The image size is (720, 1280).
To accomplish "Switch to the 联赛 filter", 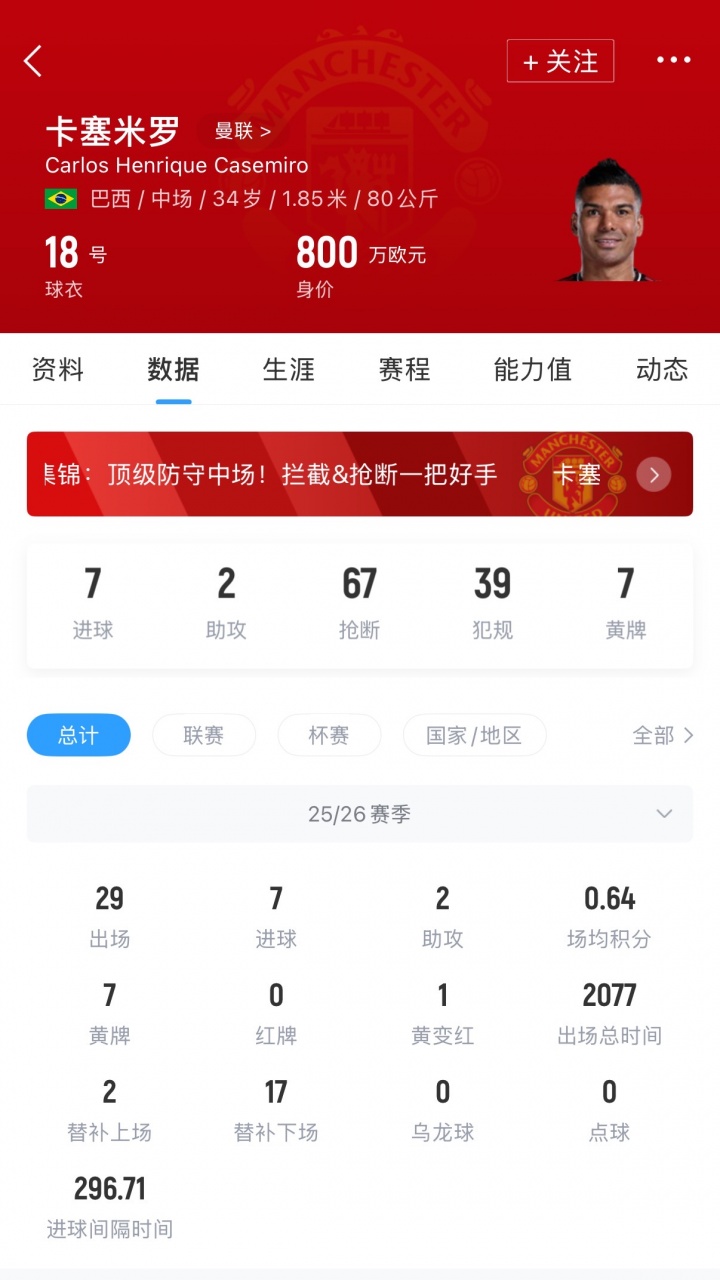I will click(204, 735).
